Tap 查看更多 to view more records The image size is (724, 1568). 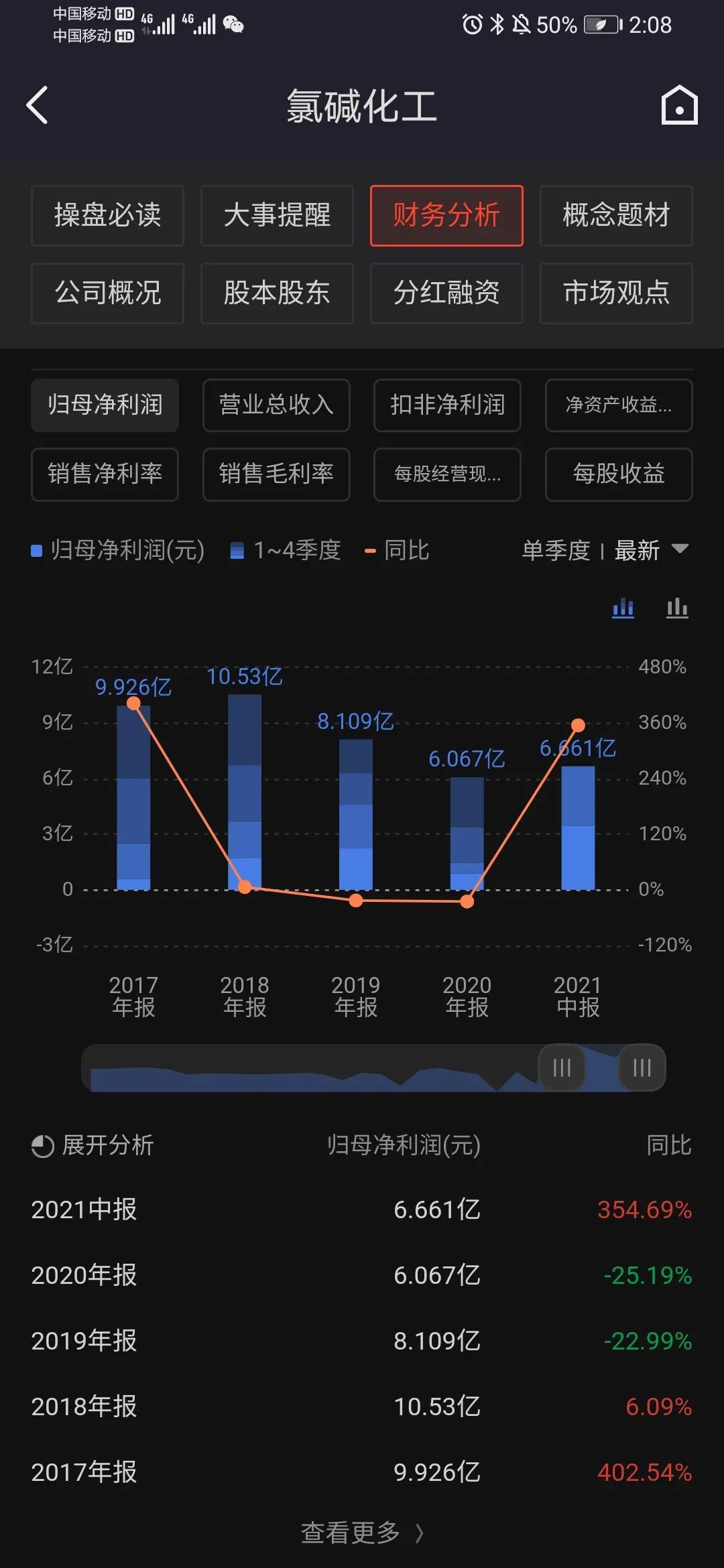pyautogui.click(x=362, y=1531)
